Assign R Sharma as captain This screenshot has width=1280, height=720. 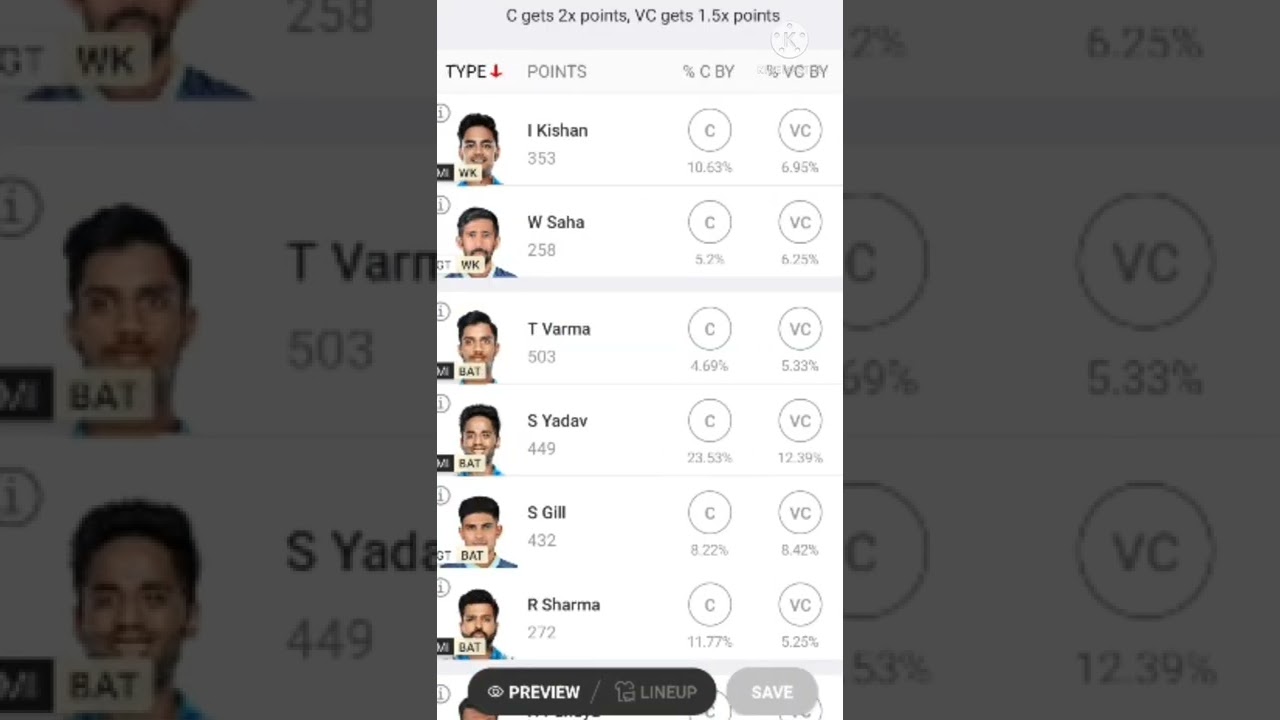709,605
